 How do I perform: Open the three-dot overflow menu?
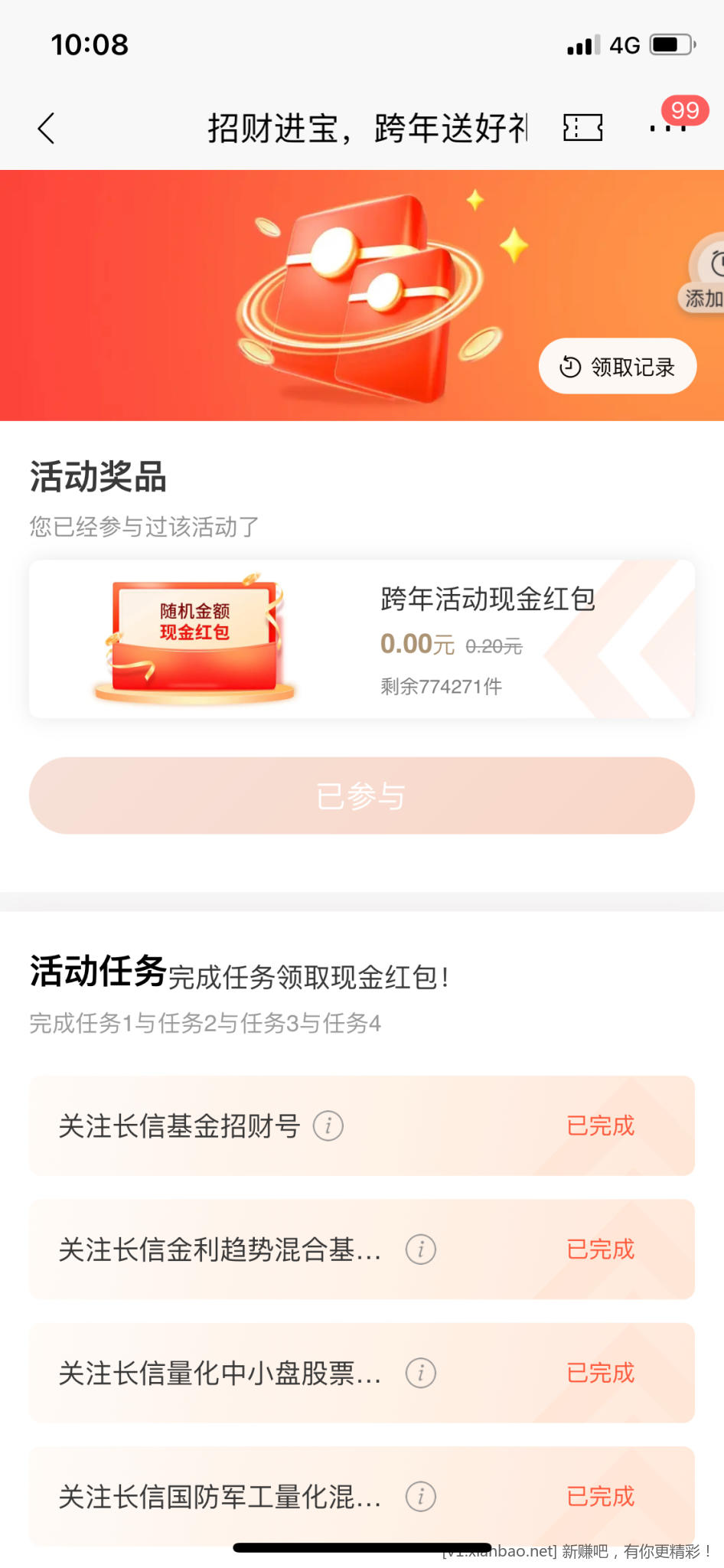click(667, 128)
